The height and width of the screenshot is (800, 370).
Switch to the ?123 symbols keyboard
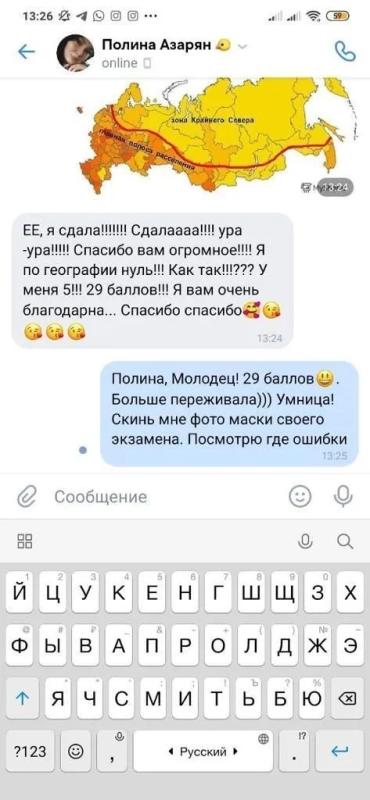[x=30, y=751]
